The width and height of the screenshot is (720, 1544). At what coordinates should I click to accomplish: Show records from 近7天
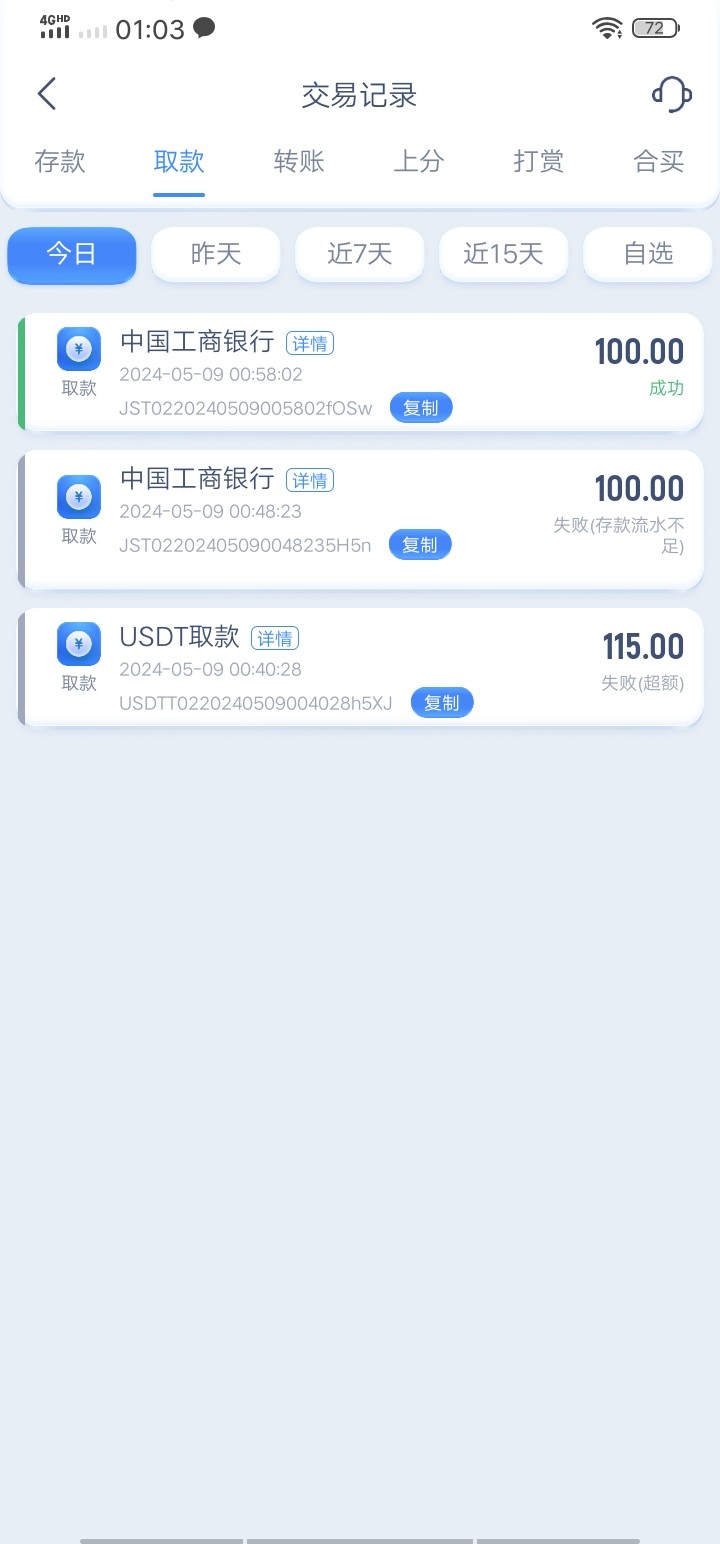click(360, 254)
